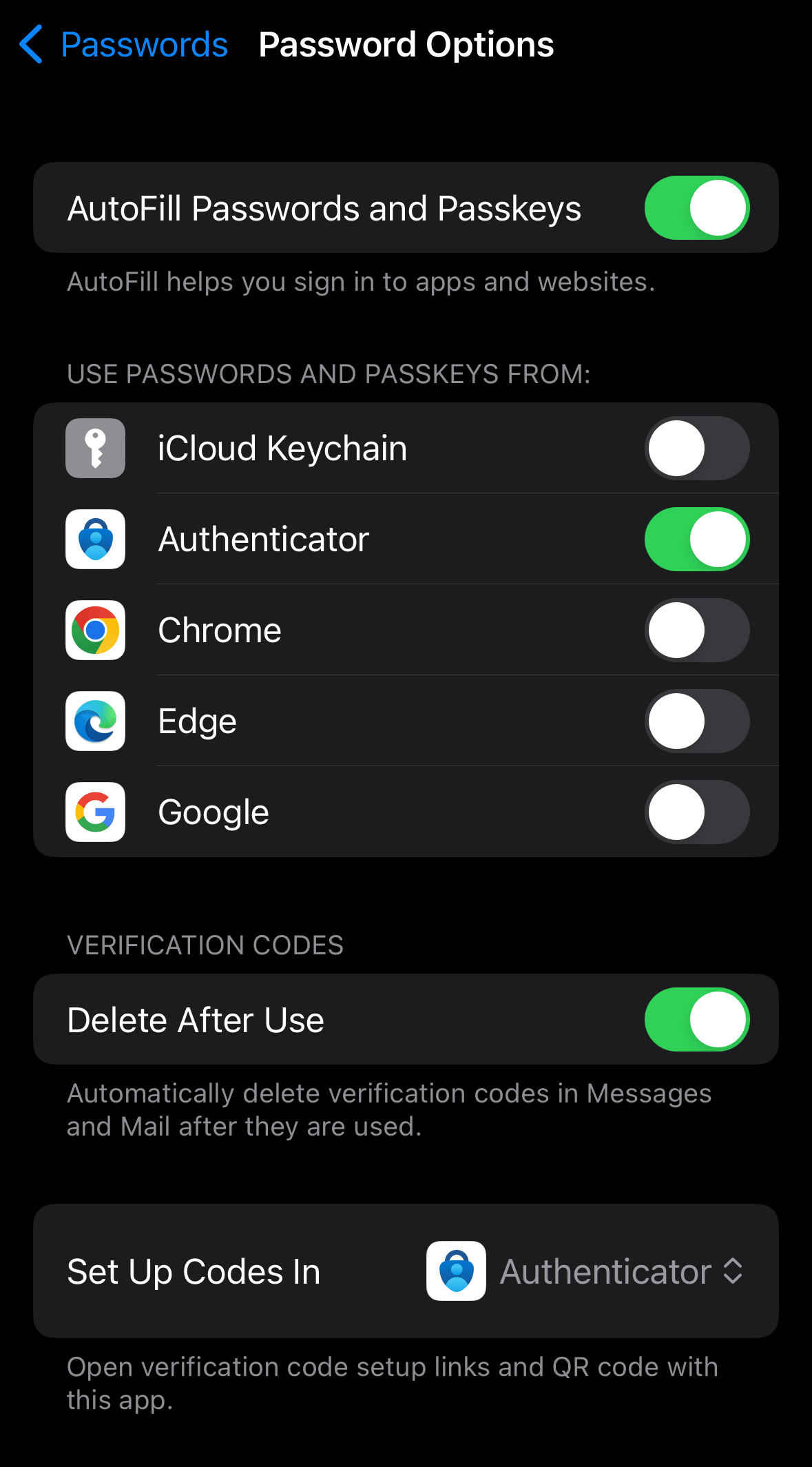The height and width of the screenshot is (1467, 812).
Task: Turn off Delete After Use
Action: coord(696,1020)
